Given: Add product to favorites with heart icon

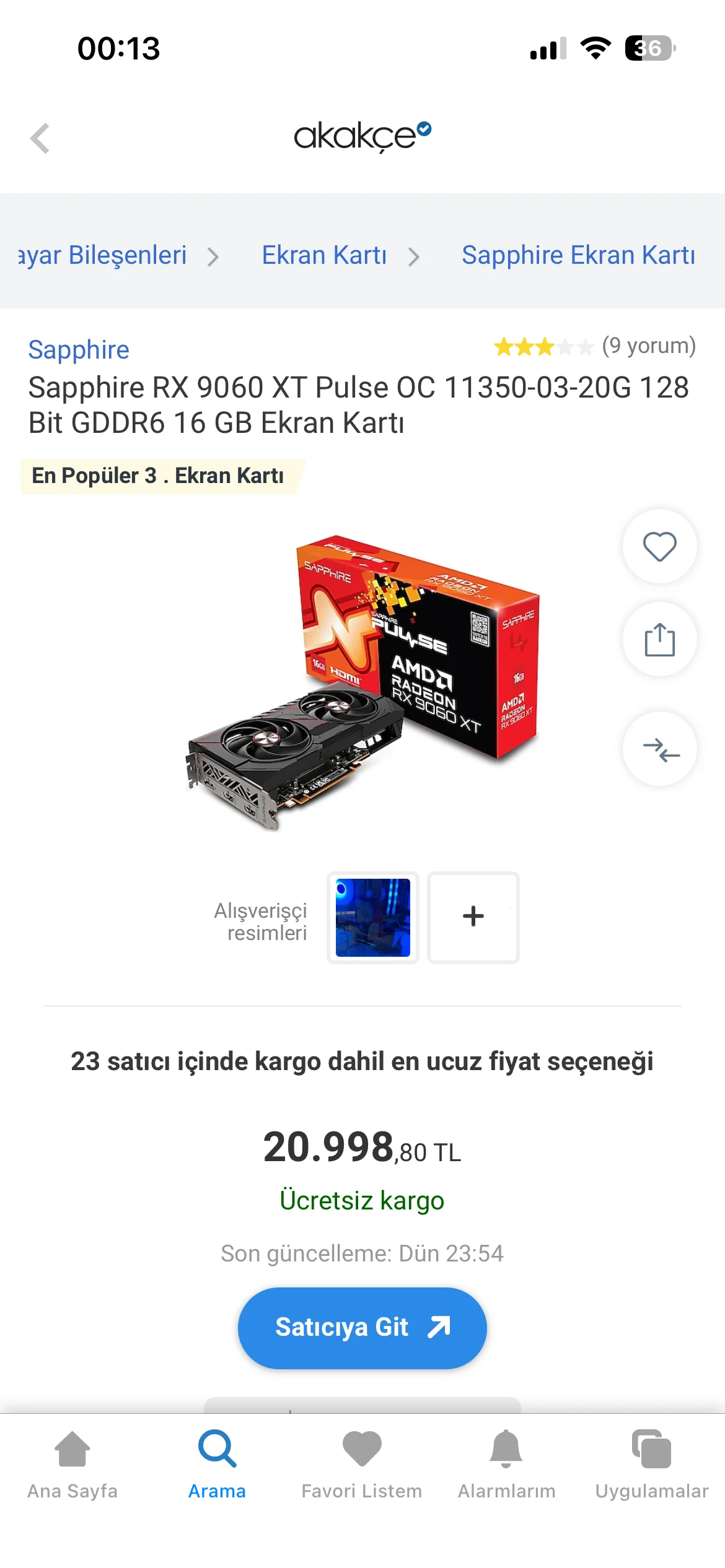Looking at the screenshot, I should click(x=659, y=546).
